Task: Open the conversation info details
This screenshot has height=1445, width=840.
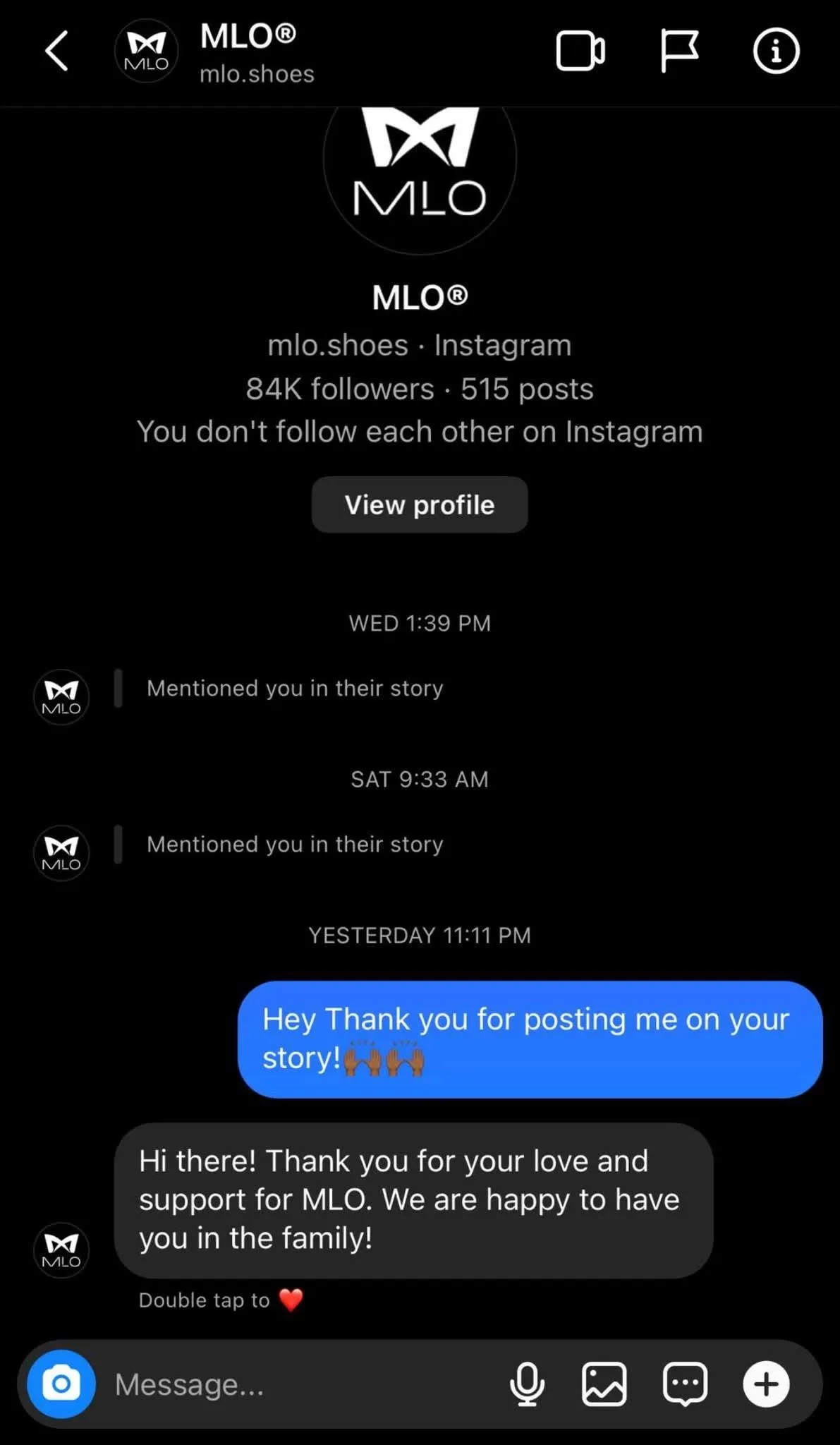Action: pos(776,51)
